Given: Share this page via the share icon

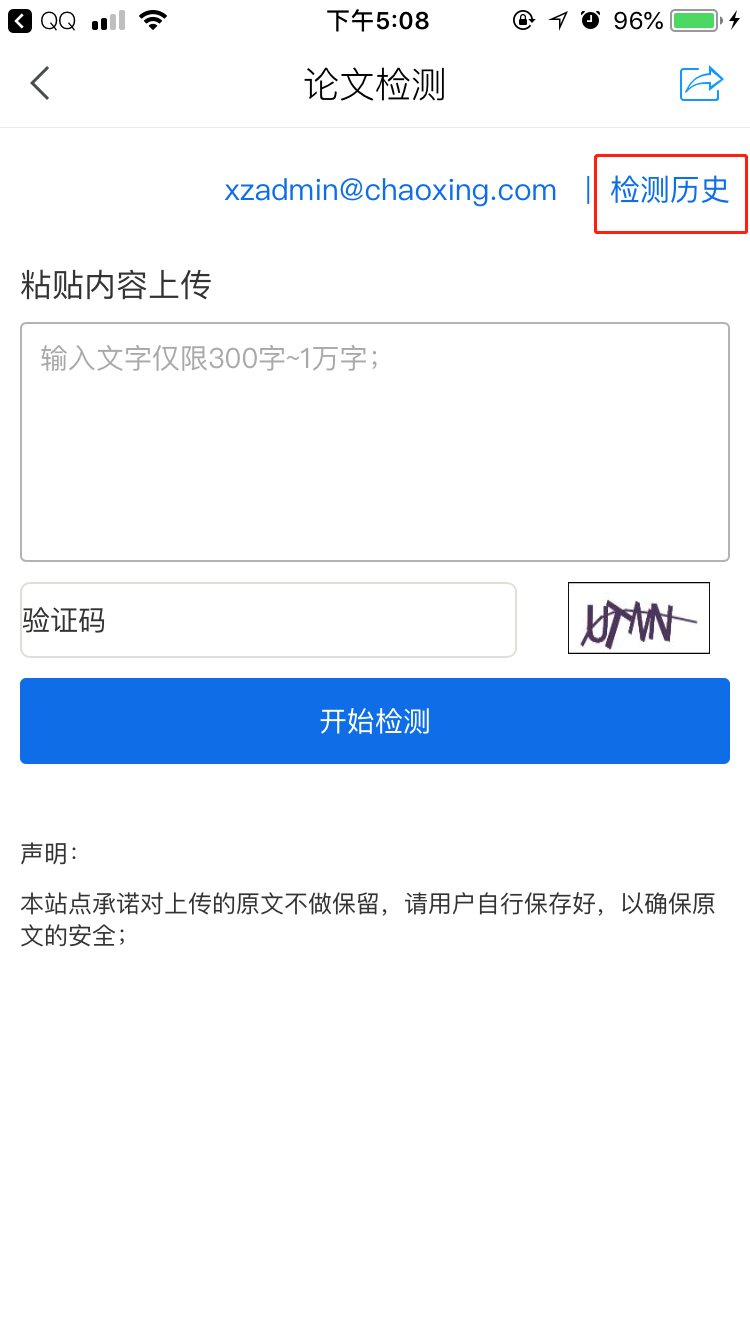Looking at the screenshot, I should [x=701, y=84].
